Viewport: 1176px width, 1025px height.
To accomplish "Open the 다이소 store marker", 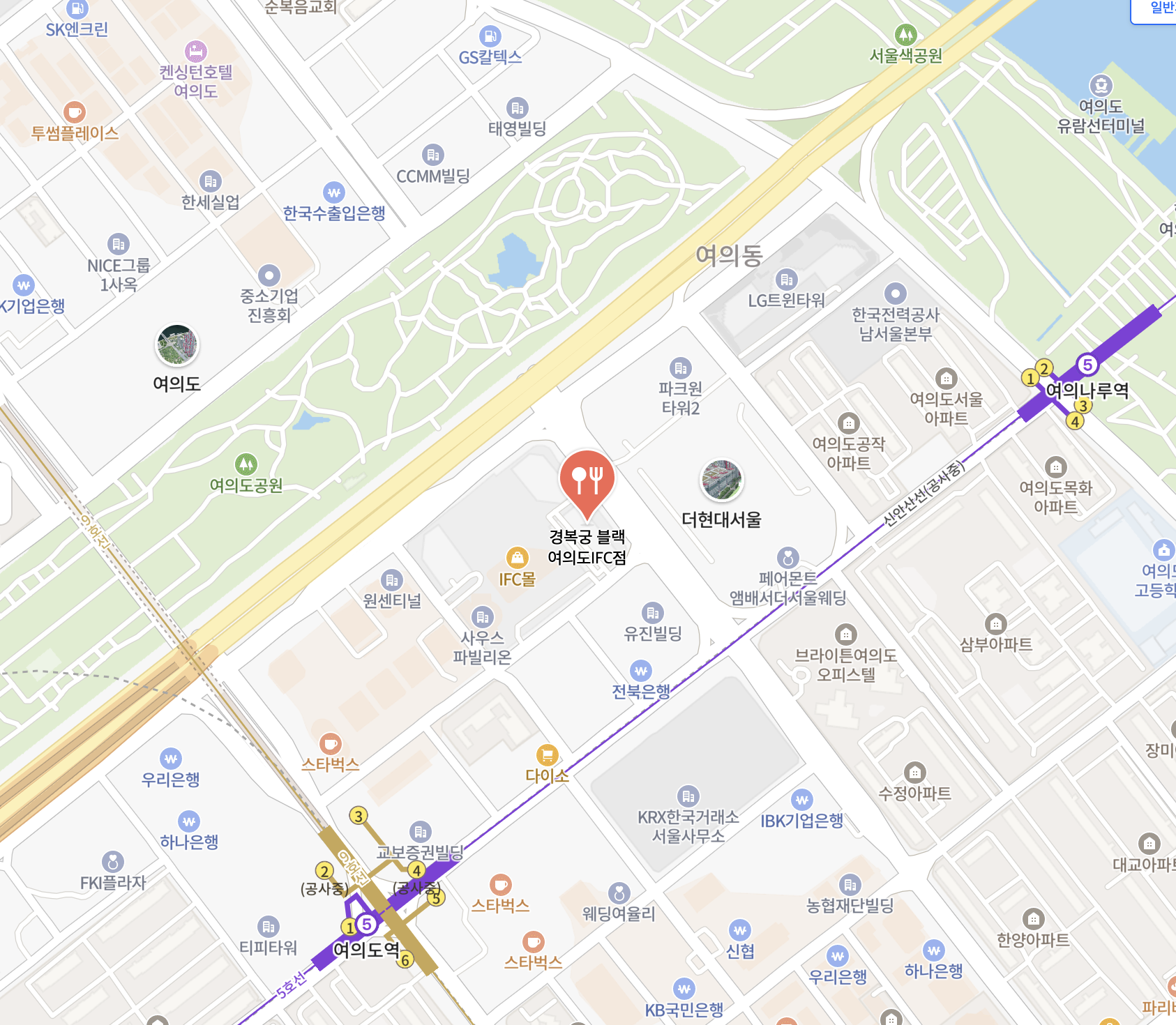I will 547,755.
